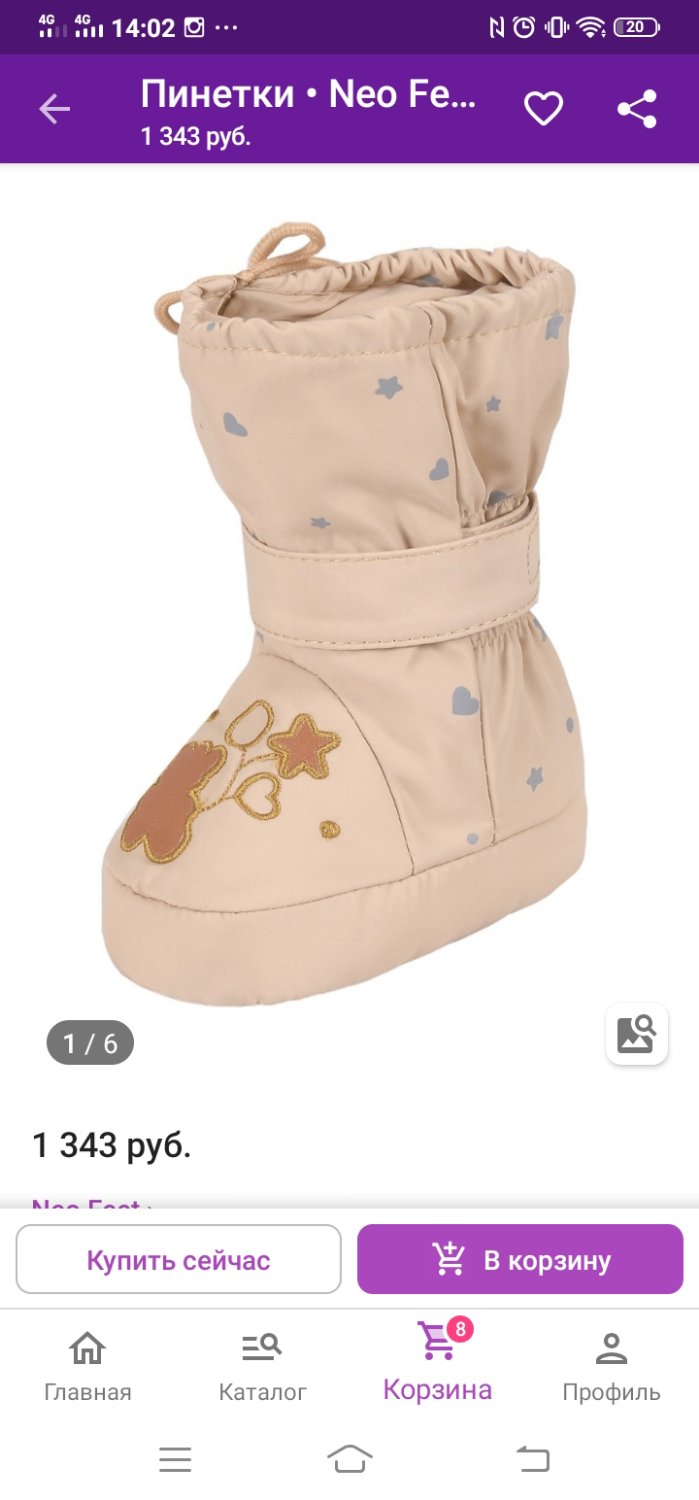Add the booties to favorites

point(544,109)
